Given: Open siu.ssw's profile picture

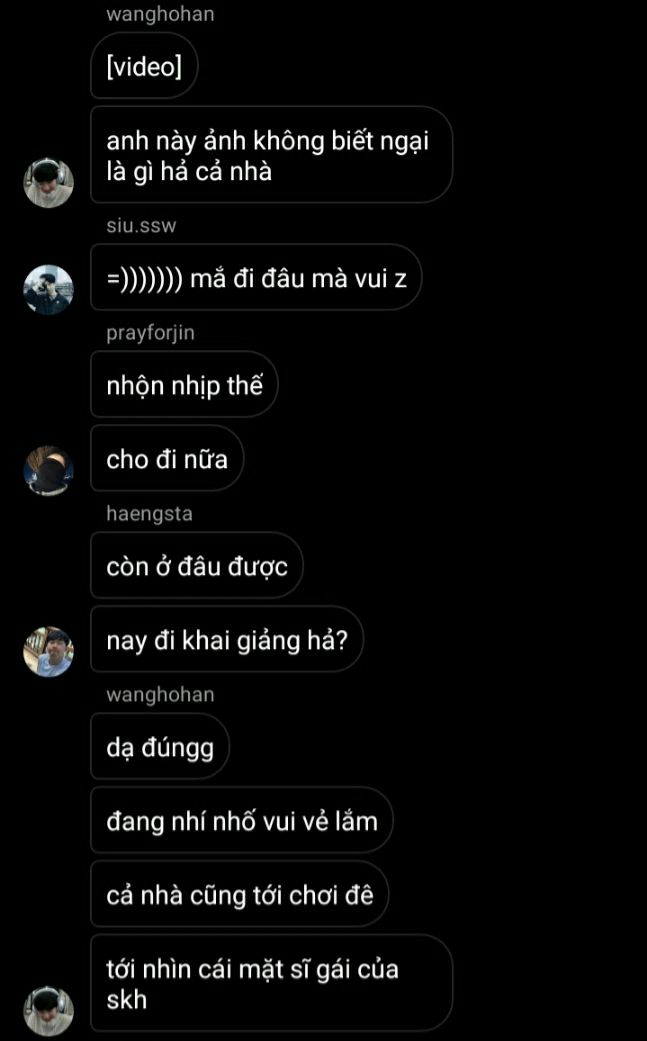Looking at the screenshot, I should [48, 289].
